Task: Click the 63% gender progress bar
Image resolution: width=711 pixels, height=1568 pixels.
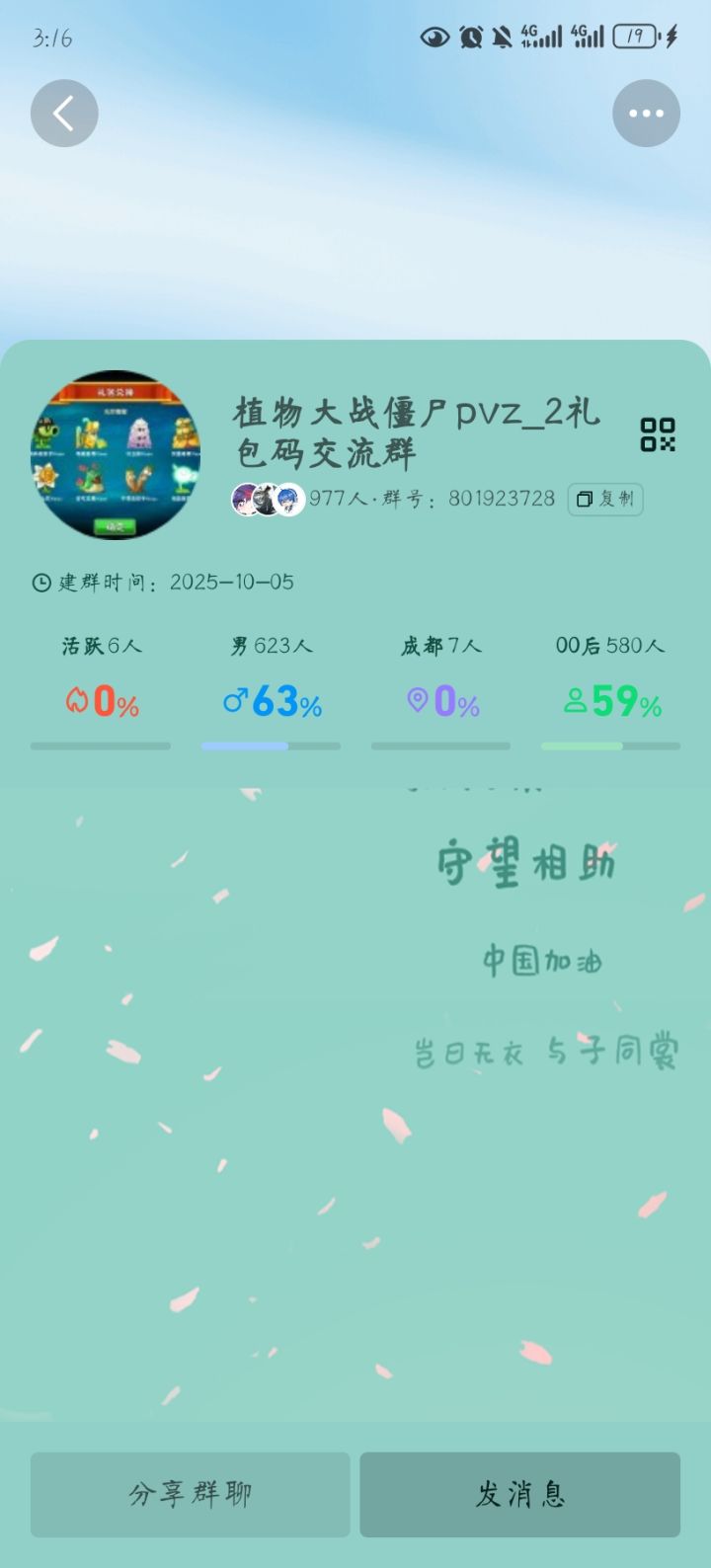Action: (x=271, y=746)
